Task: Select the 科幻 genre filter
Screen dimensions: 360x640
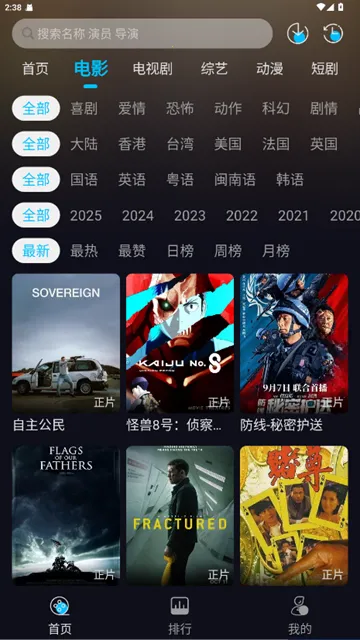Action: pos(276,109)
